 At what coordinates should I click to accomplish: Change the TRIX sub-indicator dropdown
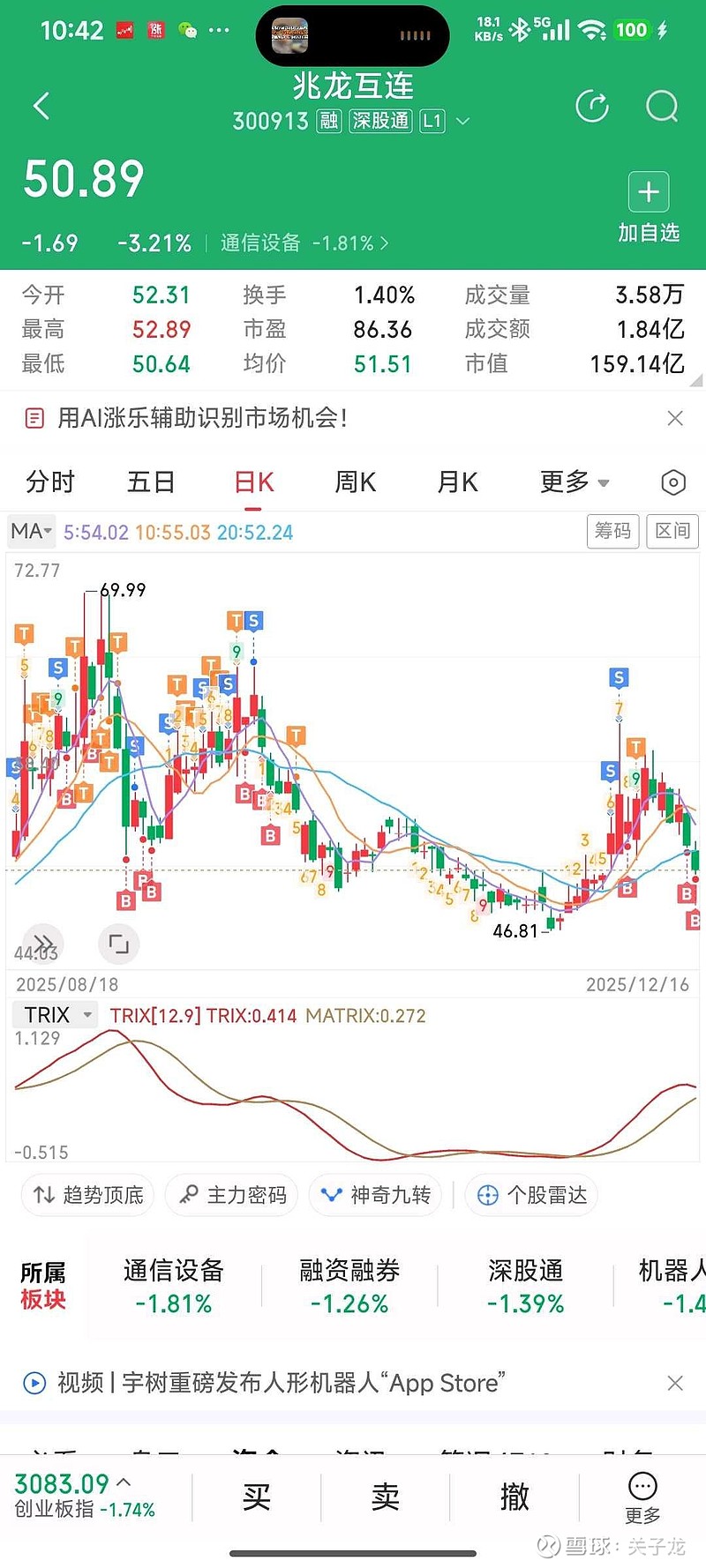(57, 1015)
